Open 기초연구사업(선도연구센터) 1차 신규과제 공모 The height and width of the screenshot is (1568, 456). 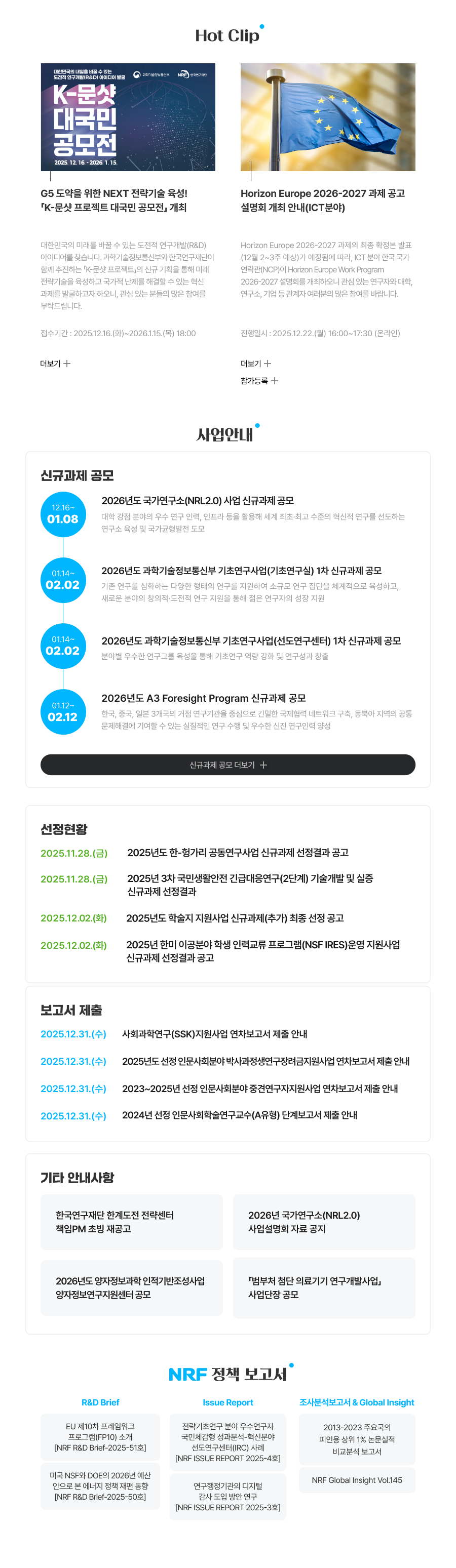251,640
